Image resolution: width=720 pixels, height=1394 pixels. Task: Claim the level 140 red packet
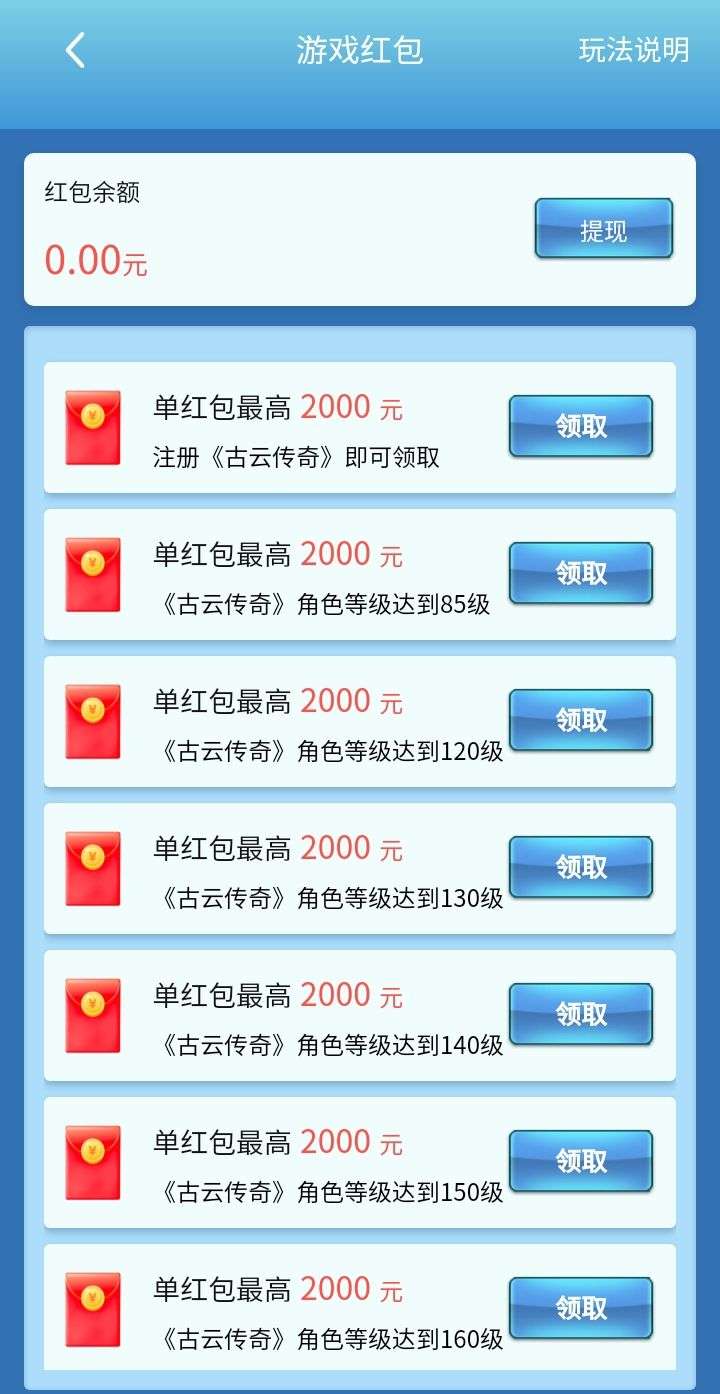click(581, 1014)
